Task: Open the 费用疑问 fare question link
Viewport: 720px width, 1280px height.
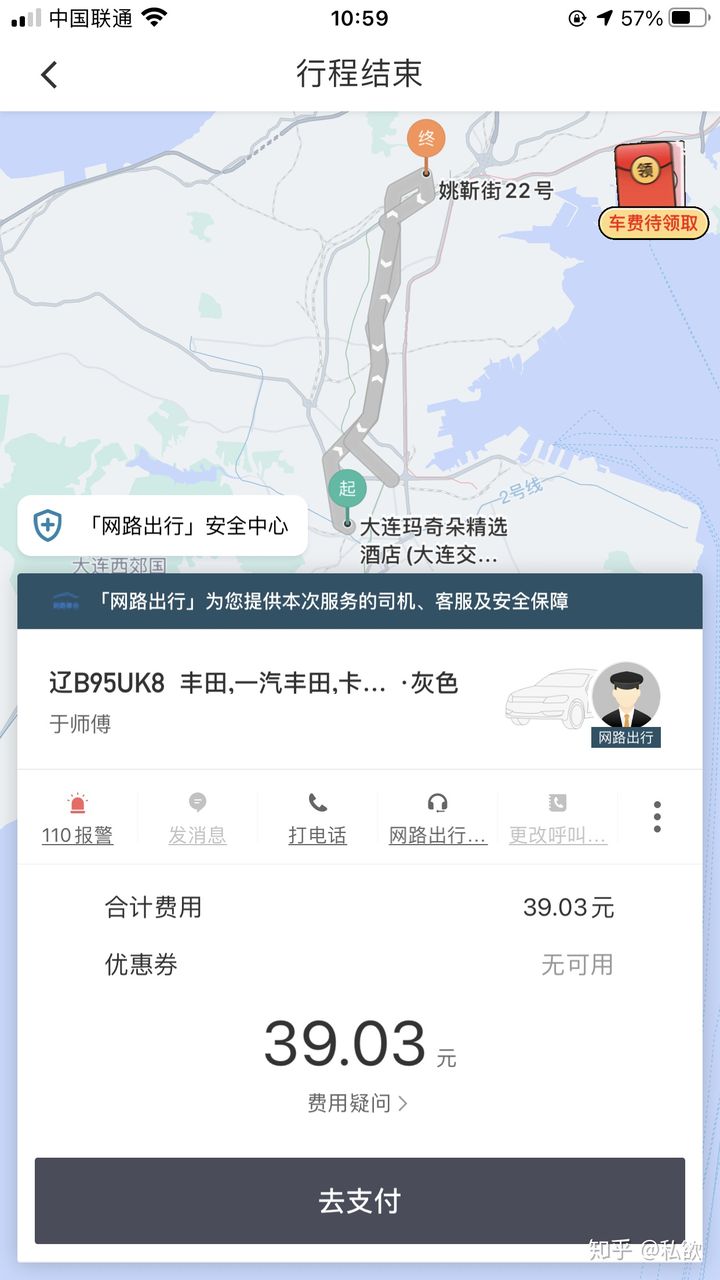Action: click(358, 1103)
